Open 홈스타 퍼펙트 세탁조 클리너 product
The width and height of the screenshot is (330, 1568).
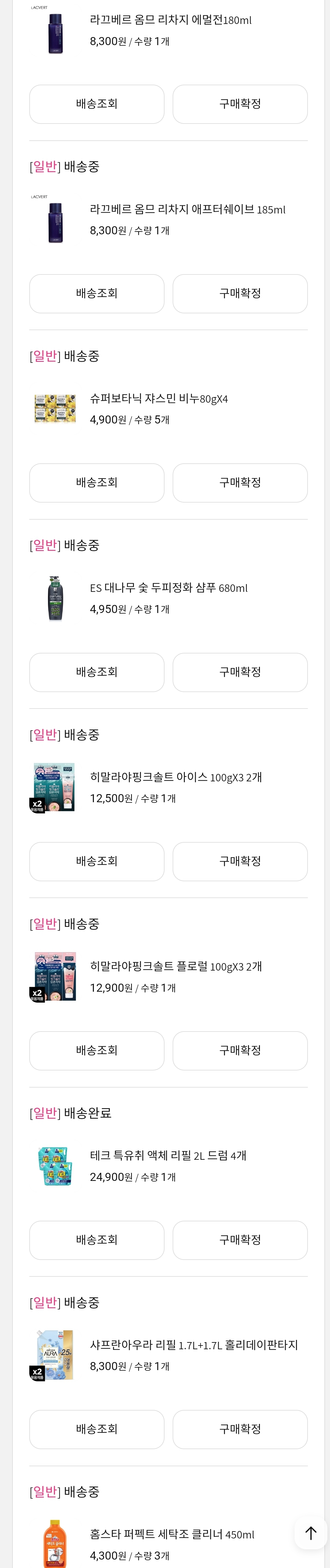172,1534
